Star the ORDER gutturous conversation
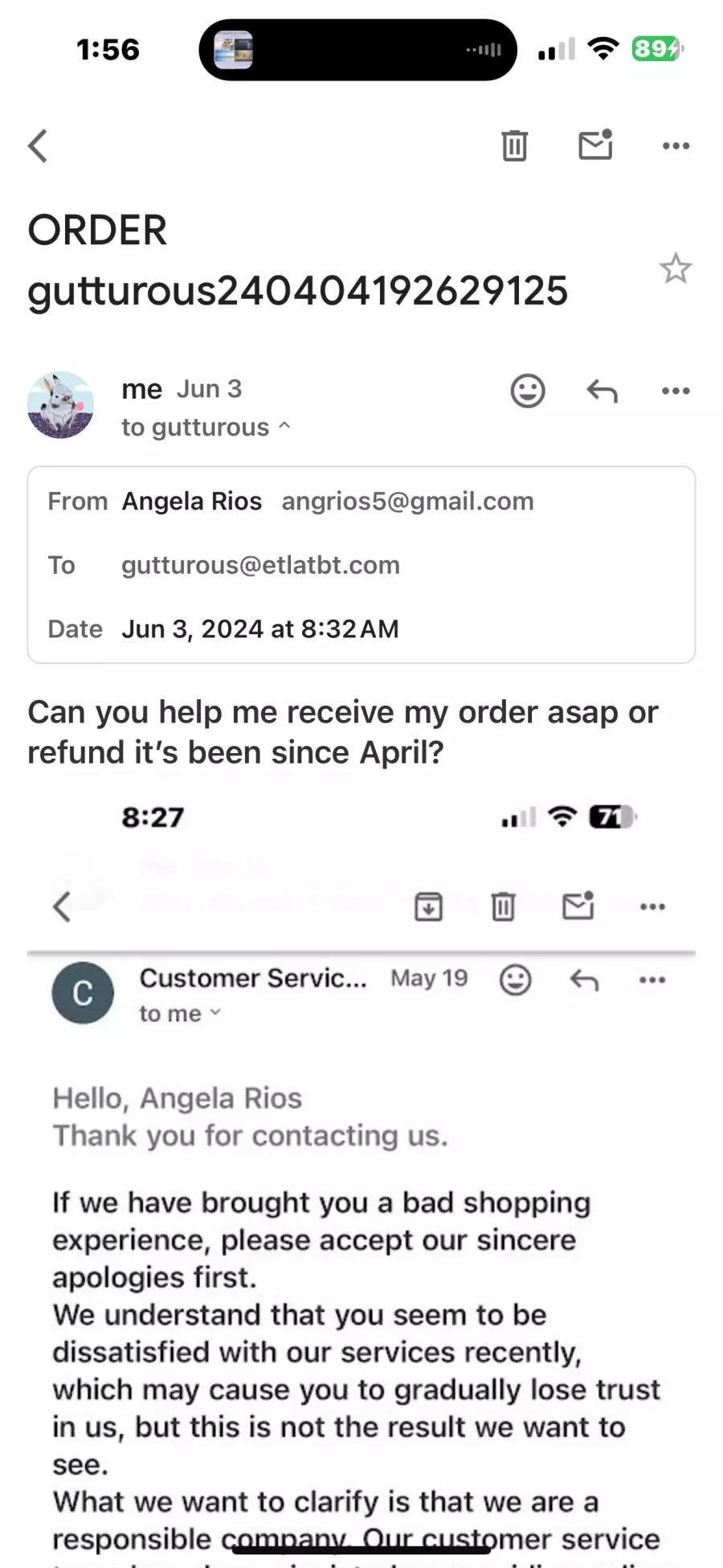The height and width of the screenshot is (1568, 723). 676,268
